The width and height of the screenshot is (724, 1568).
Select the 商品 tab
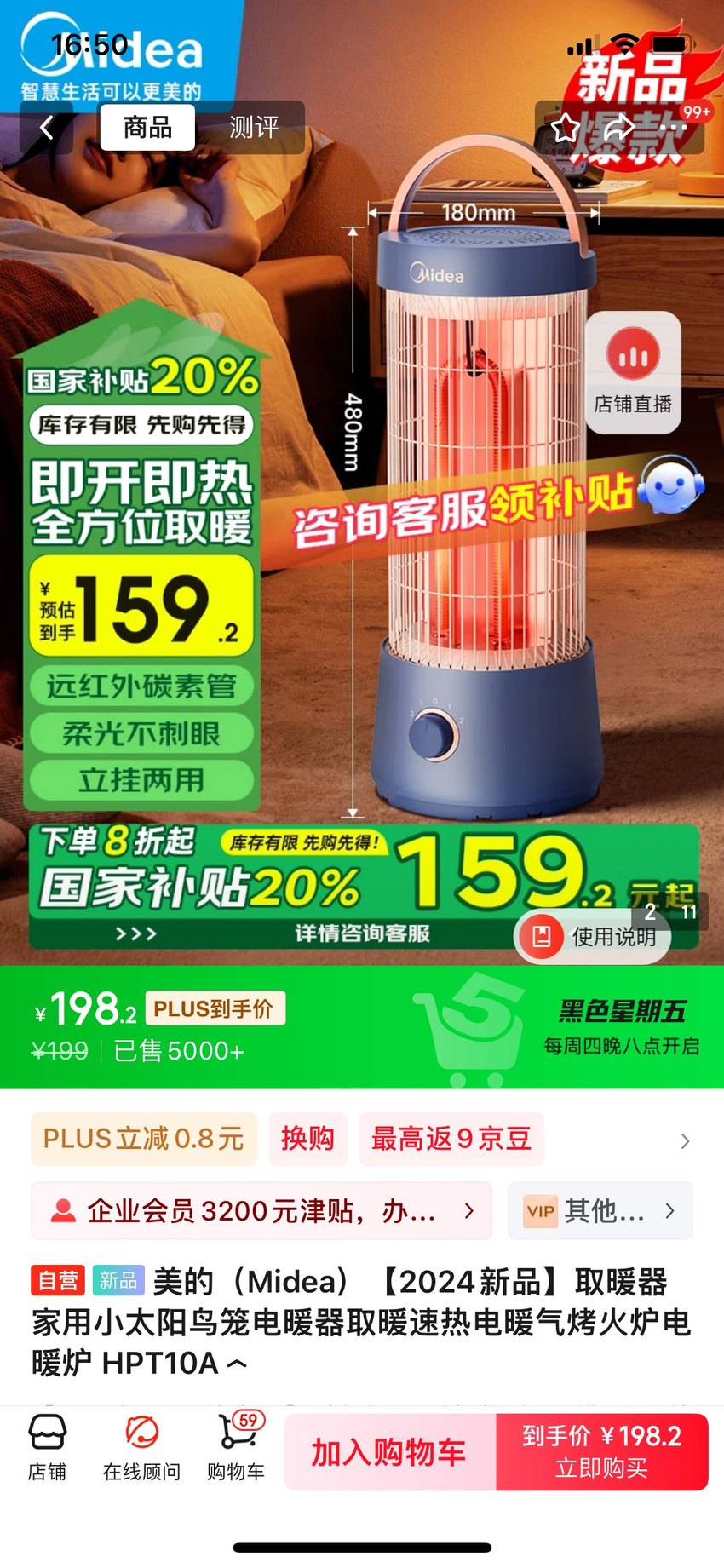coord(147,128)
